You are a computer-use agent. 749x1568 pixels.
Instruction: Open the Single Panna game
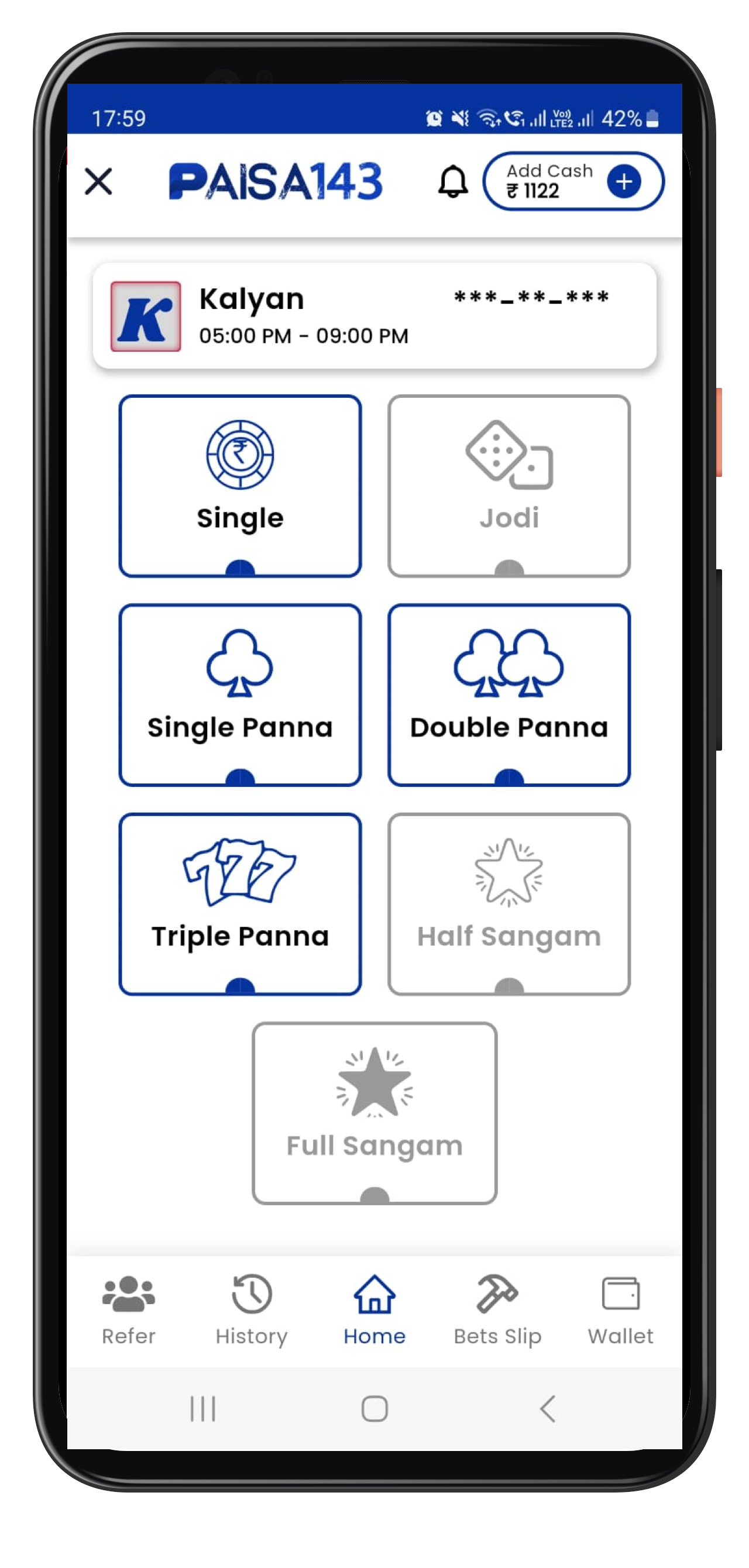(x=240, y=694)
